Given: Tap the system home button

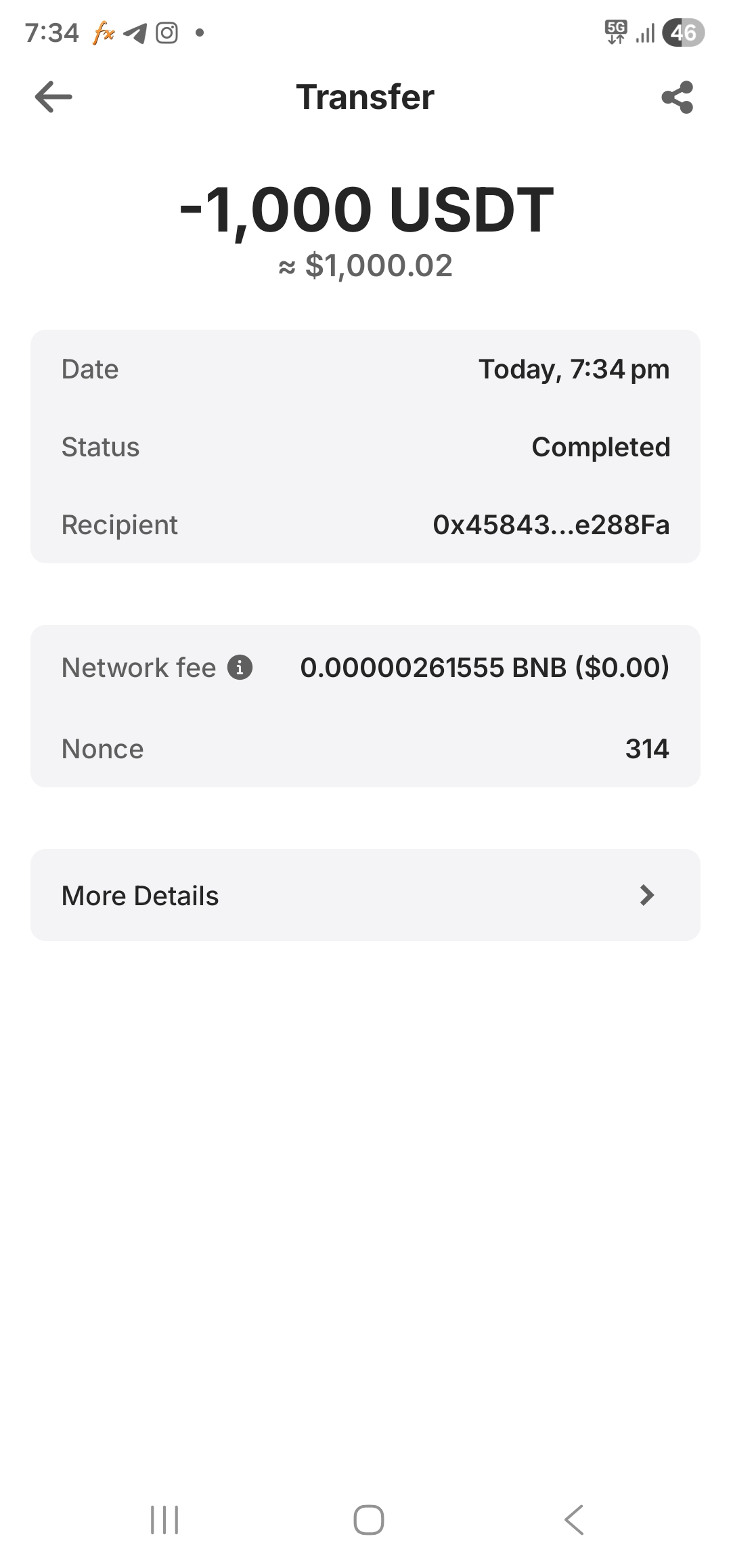Looking at the screenshot, I should click(368, 1519).
